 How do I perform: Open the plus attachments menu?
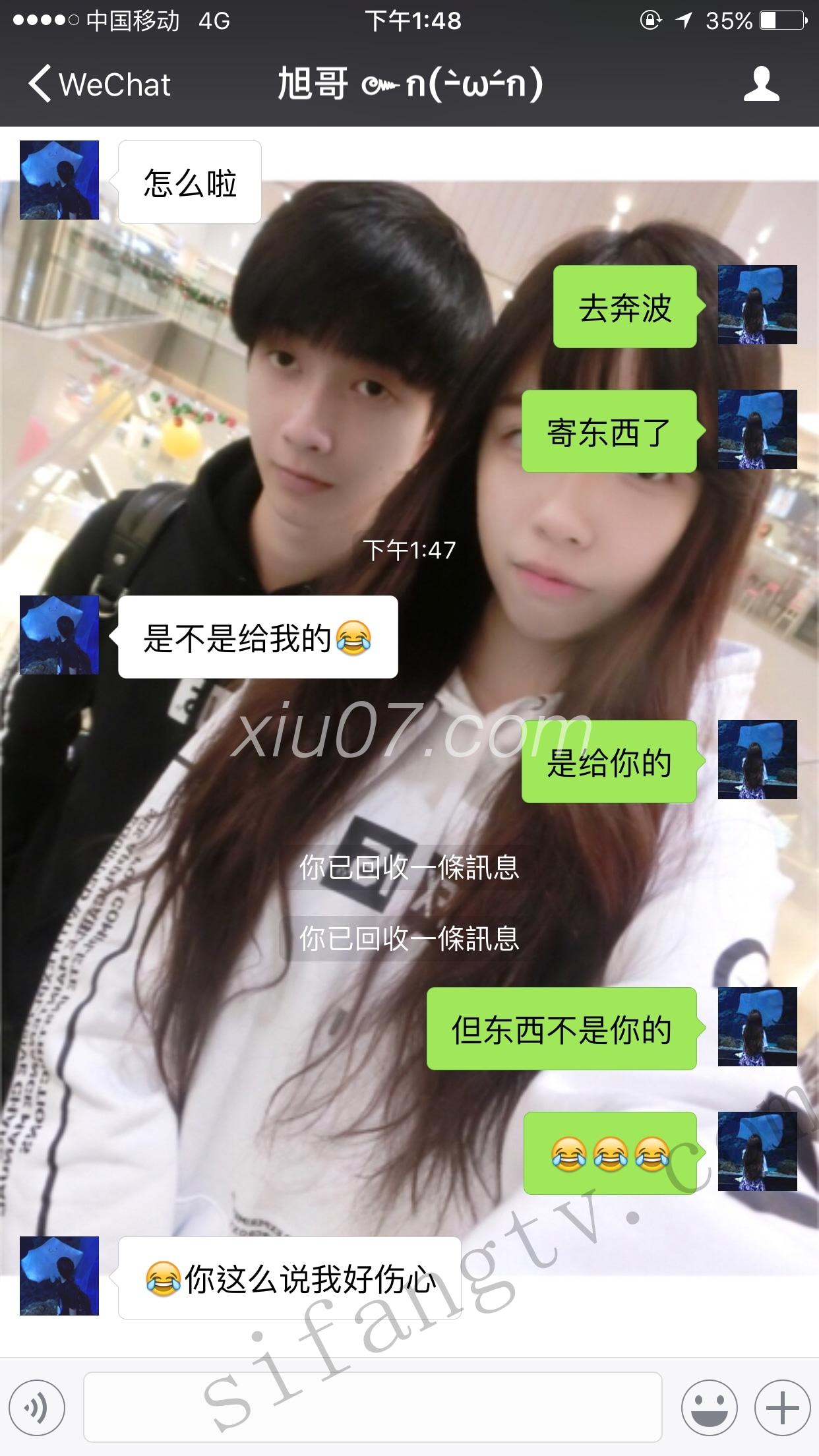pyautogui.click(x=782, y=1409)
